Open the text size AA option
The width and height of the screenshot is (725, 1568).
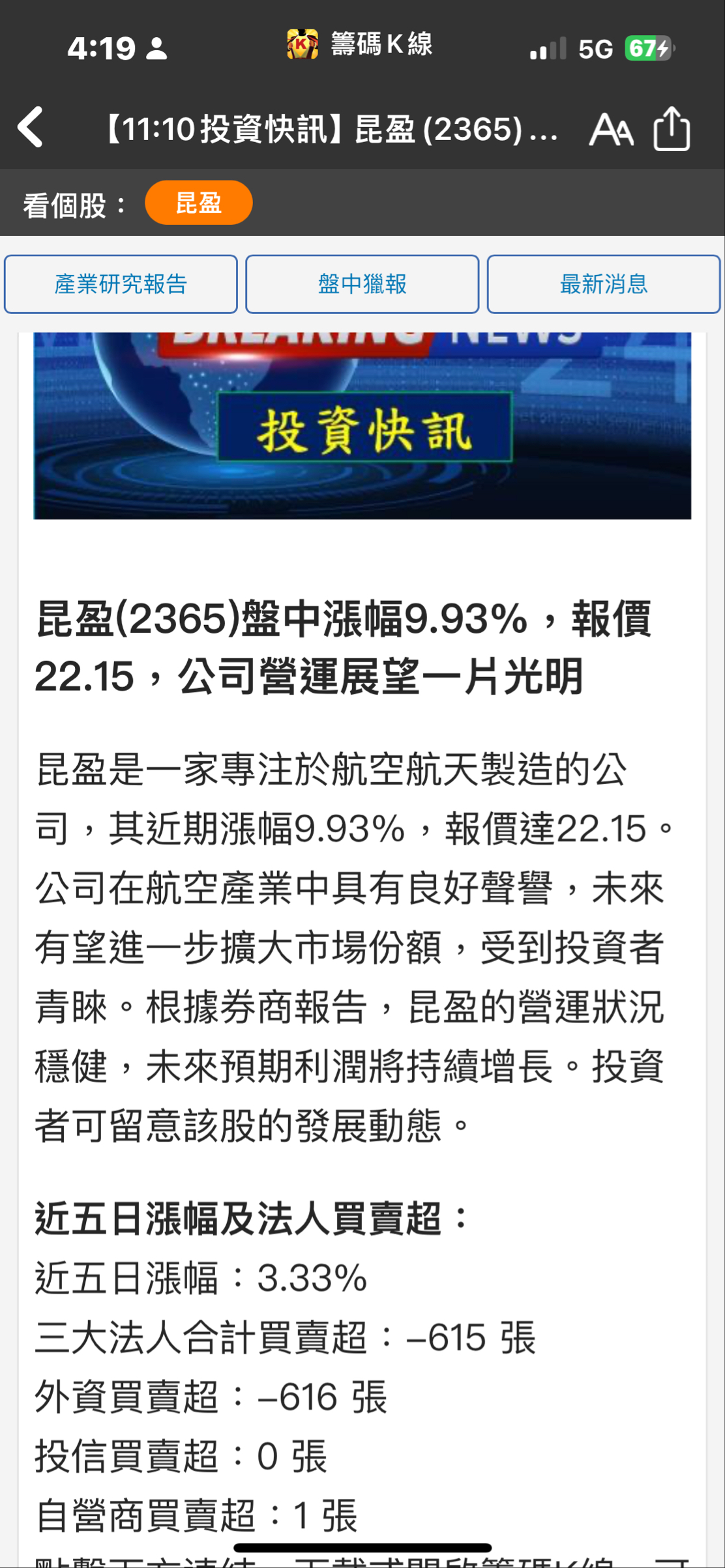click(611, 129)
